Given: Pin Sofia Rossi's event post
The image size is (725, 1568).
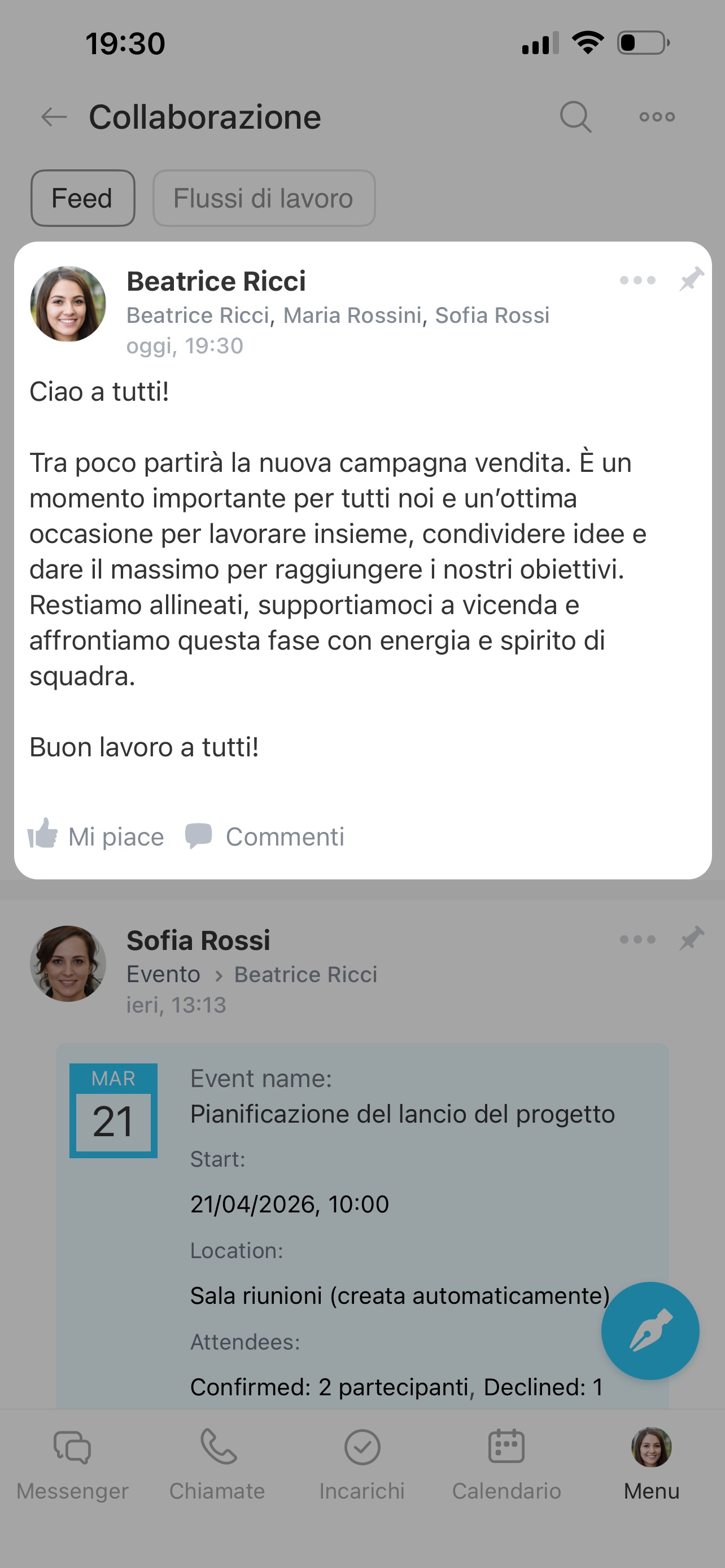Looking at the screenshot, I should (x=692, y=939).
